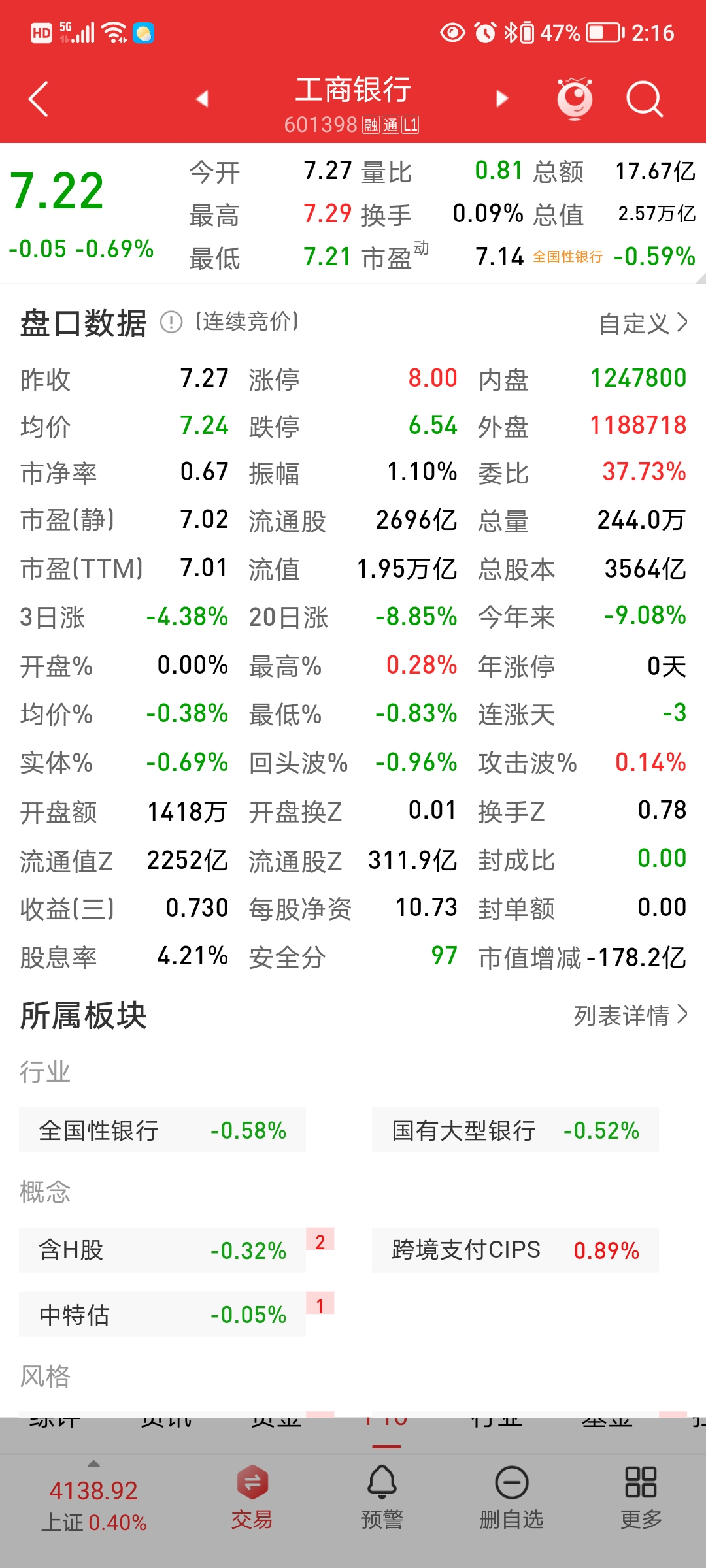Open the 中特估 concept sector
The width and height of the screenshot is (706, 1568).
tap(162, 1315)
